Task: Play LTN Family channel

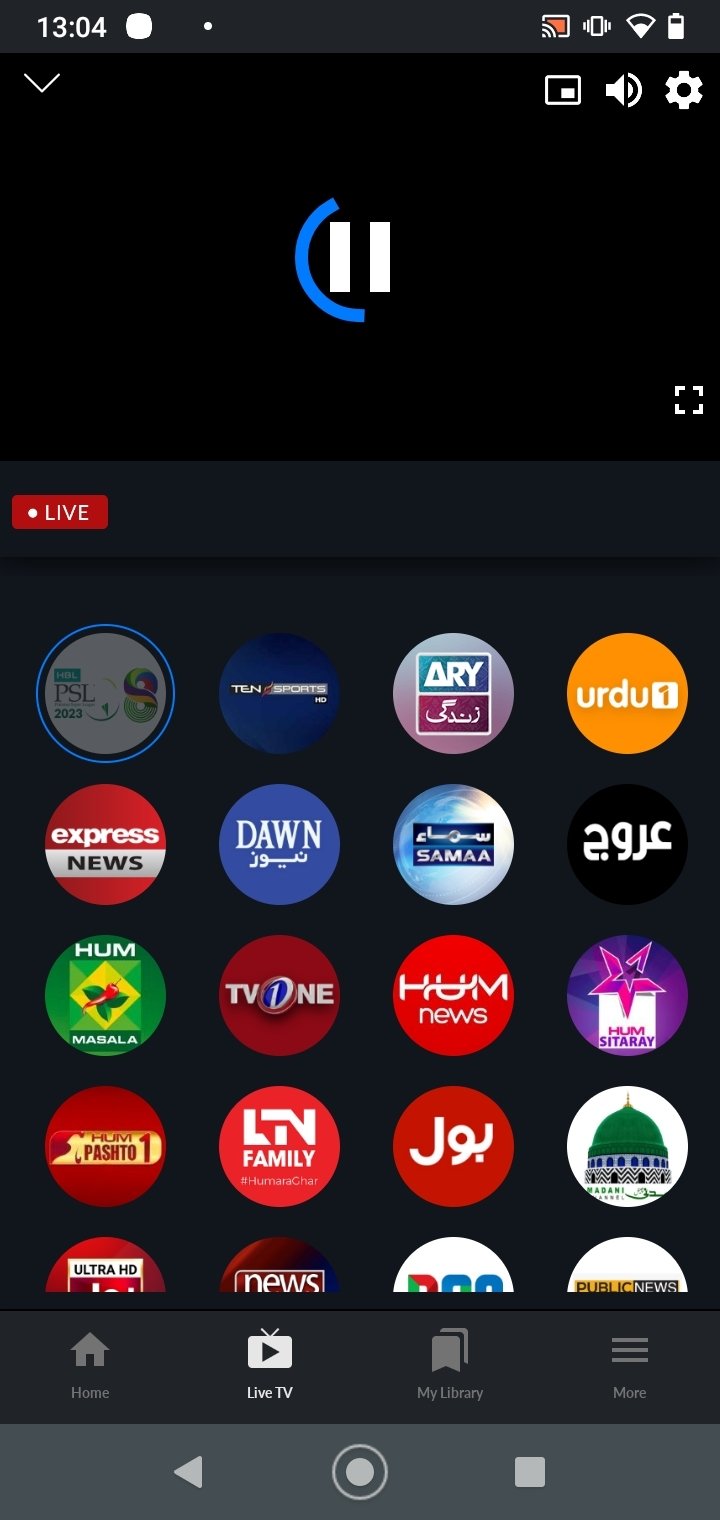Action: pos(279,1146)
